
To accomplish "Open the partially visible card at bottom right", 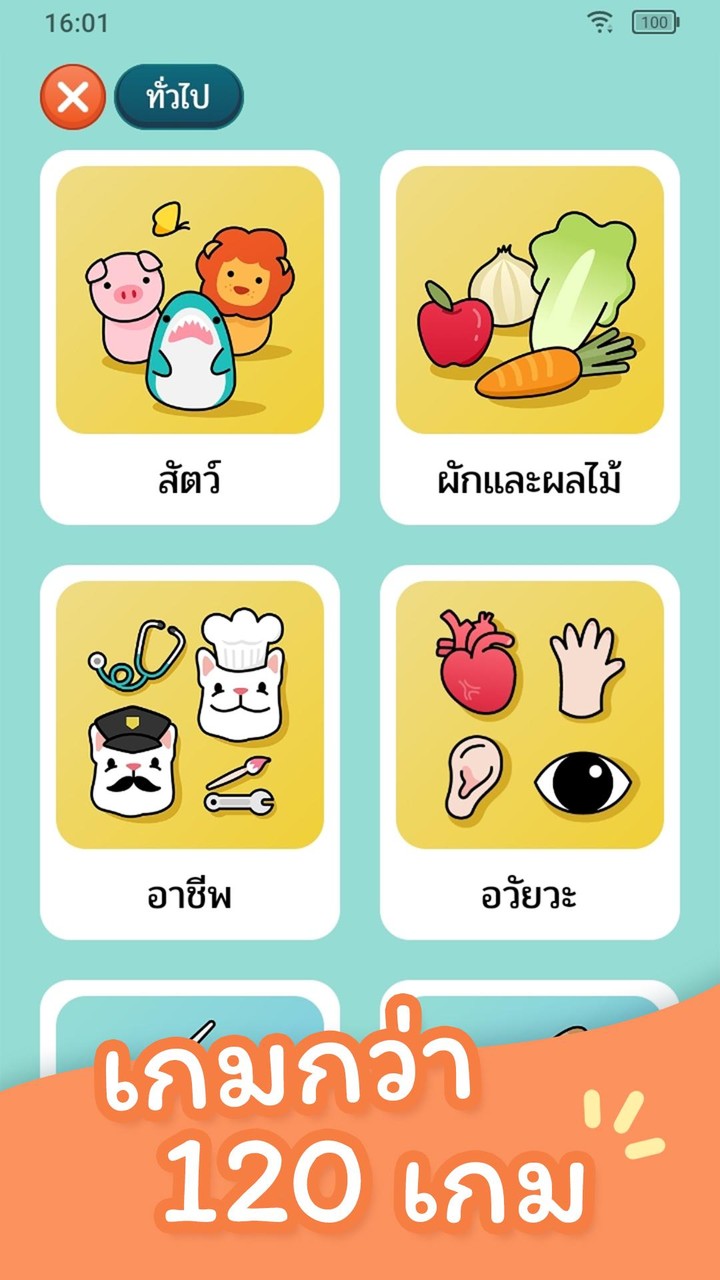I will (x=528, y=1000).
